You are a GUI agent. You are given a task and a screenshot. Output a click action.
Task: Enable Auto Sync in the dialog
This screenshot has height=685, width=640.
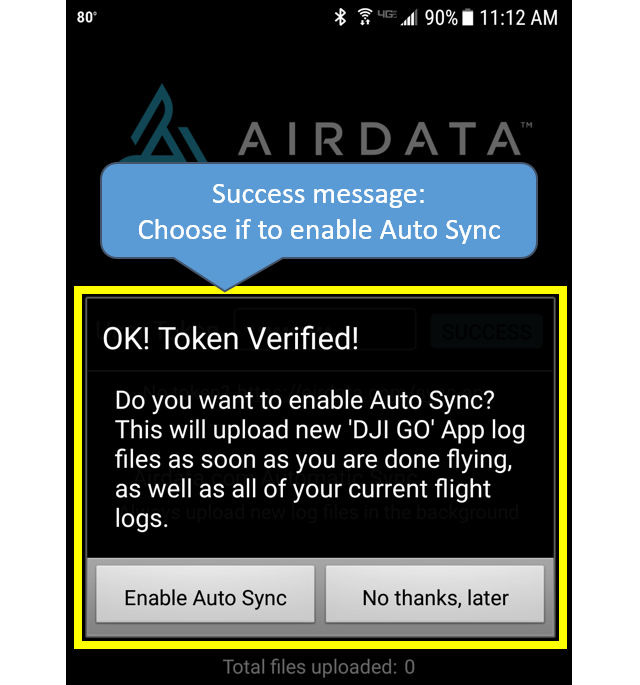pos(205,598)
